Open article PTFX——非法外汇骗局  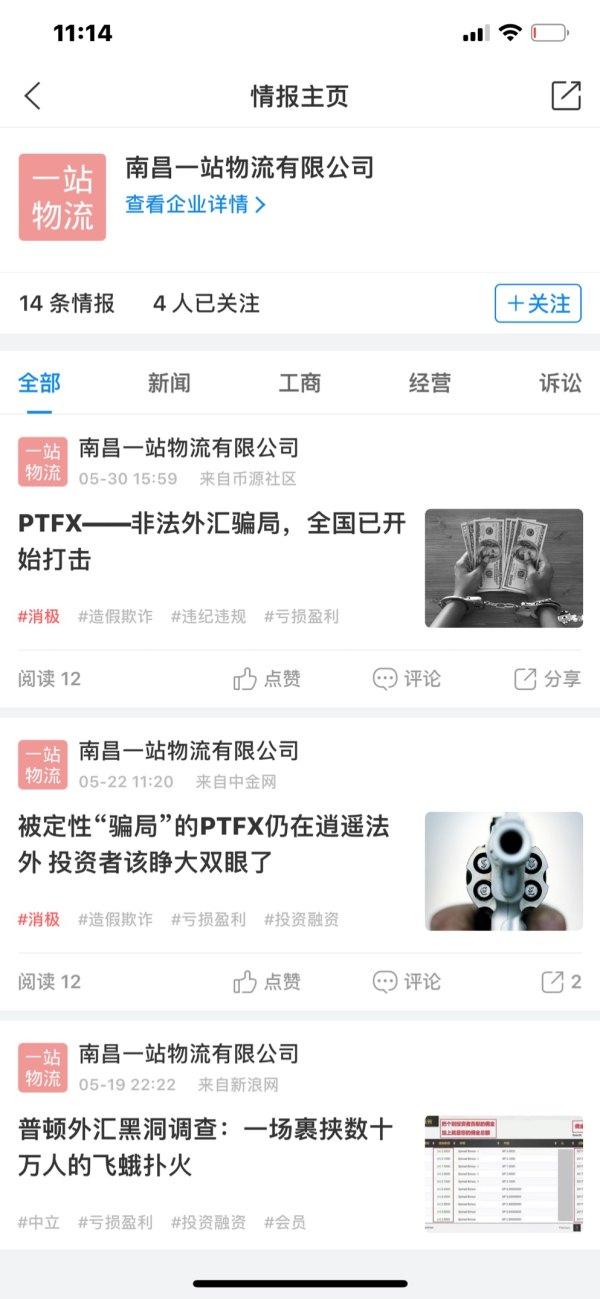(x=212, y=541)
